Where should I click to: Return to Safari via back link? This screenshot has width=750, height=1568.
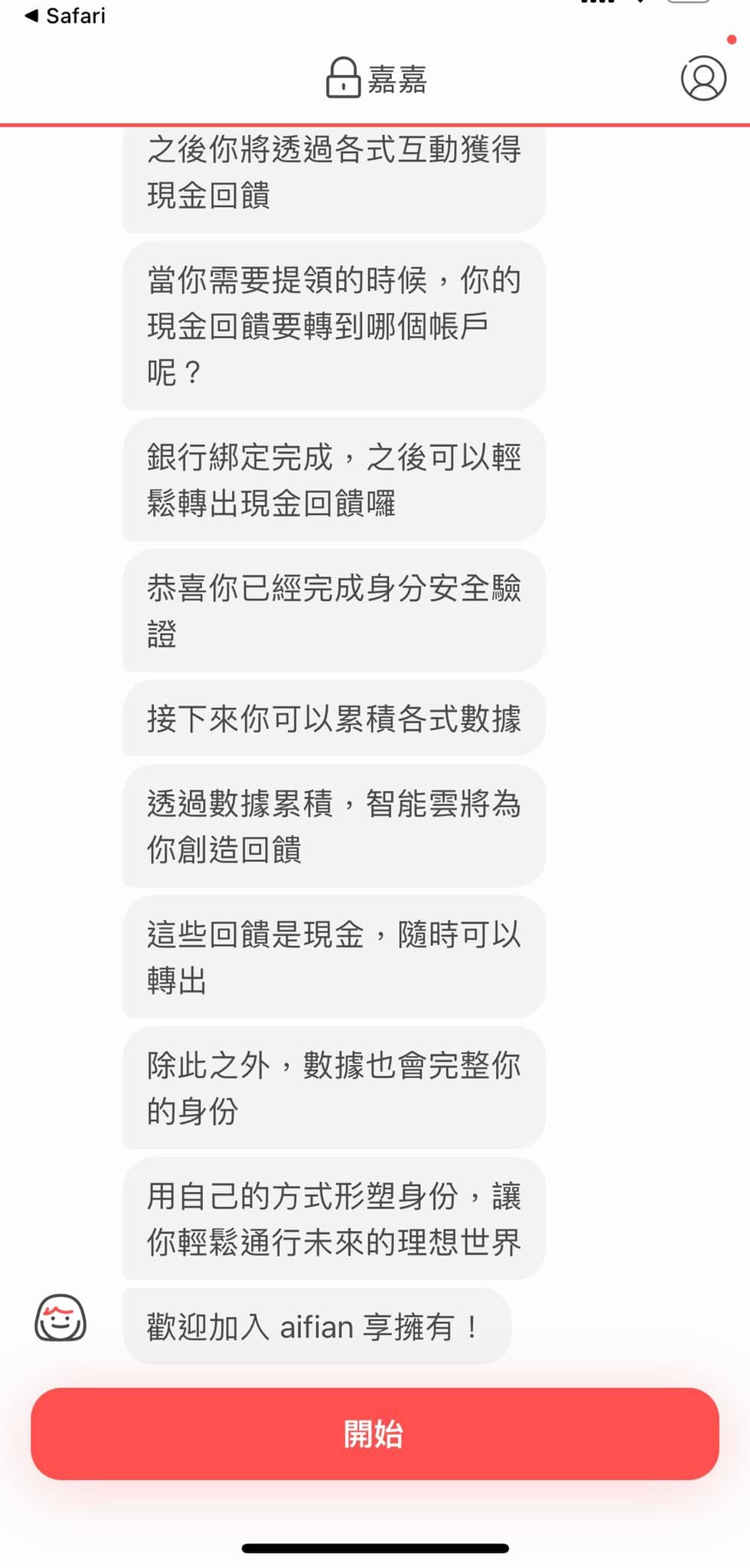(65, 15)
